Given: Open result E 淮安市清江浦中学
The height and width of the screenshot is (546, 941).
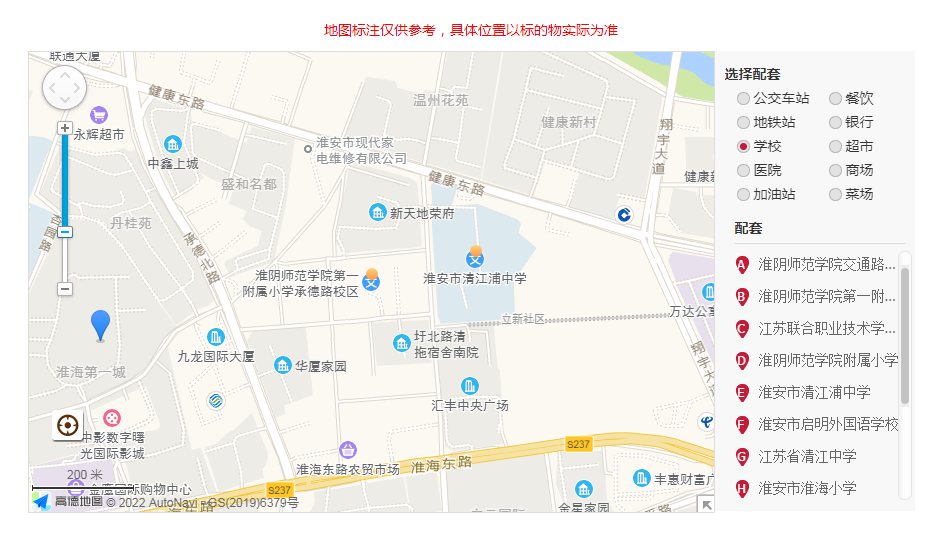Looking at the screenshot, I should 813,393.
